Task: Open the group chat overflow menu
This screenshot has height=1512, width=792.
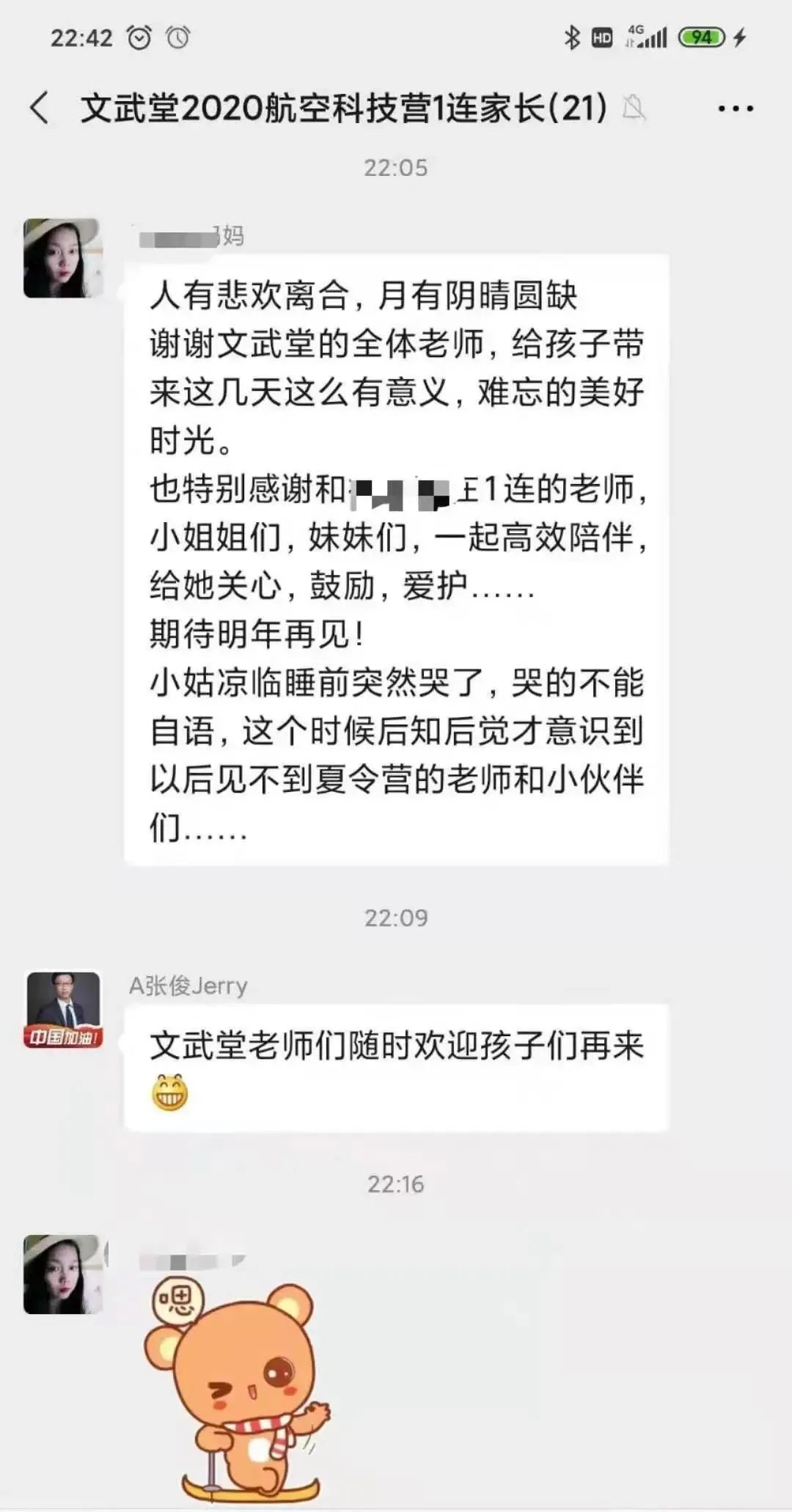Action: 735,109
